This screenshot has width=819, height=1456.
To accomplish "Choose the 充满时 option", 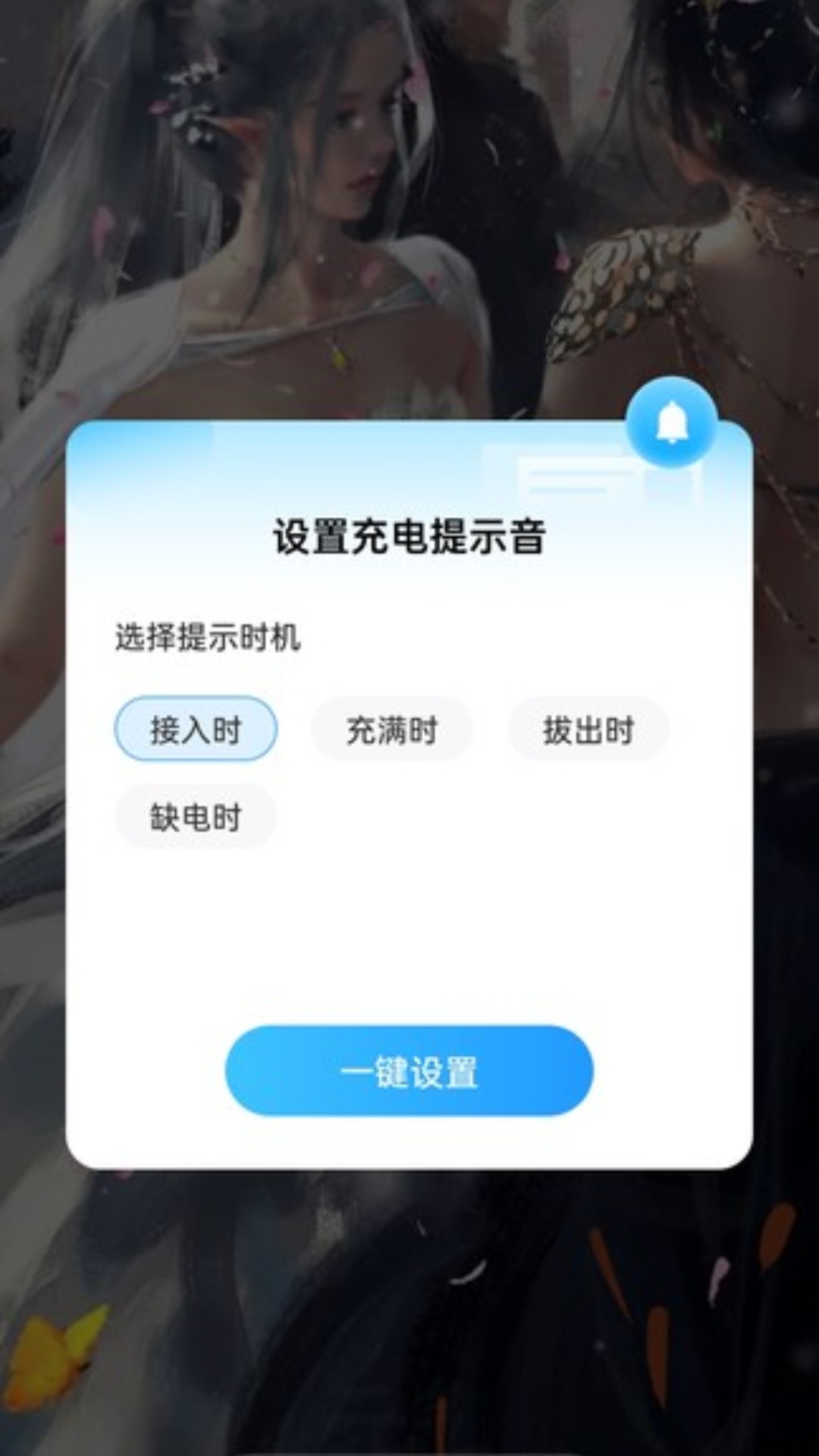I will tap(392, 729).
